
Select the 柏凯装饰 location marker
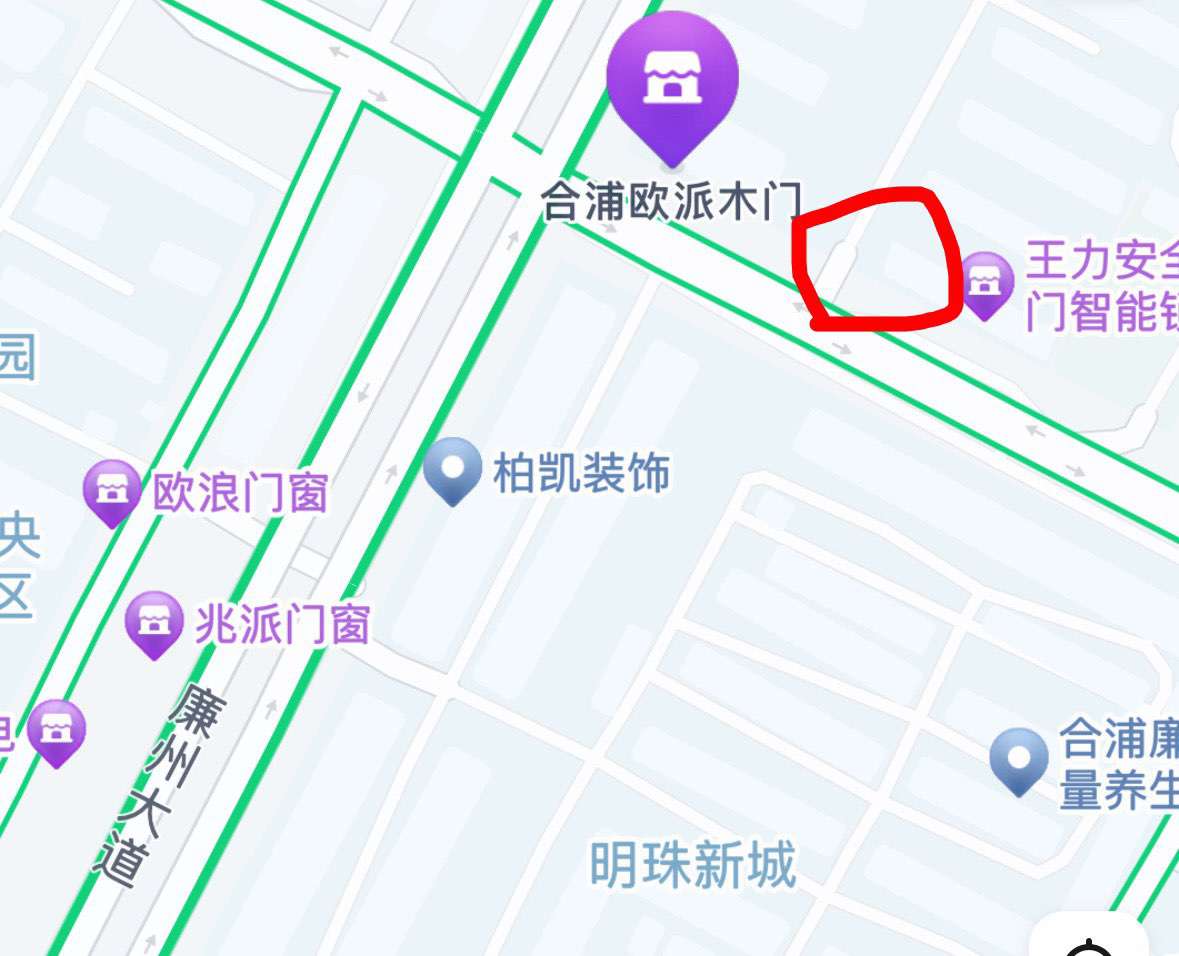tap(452, 467)
